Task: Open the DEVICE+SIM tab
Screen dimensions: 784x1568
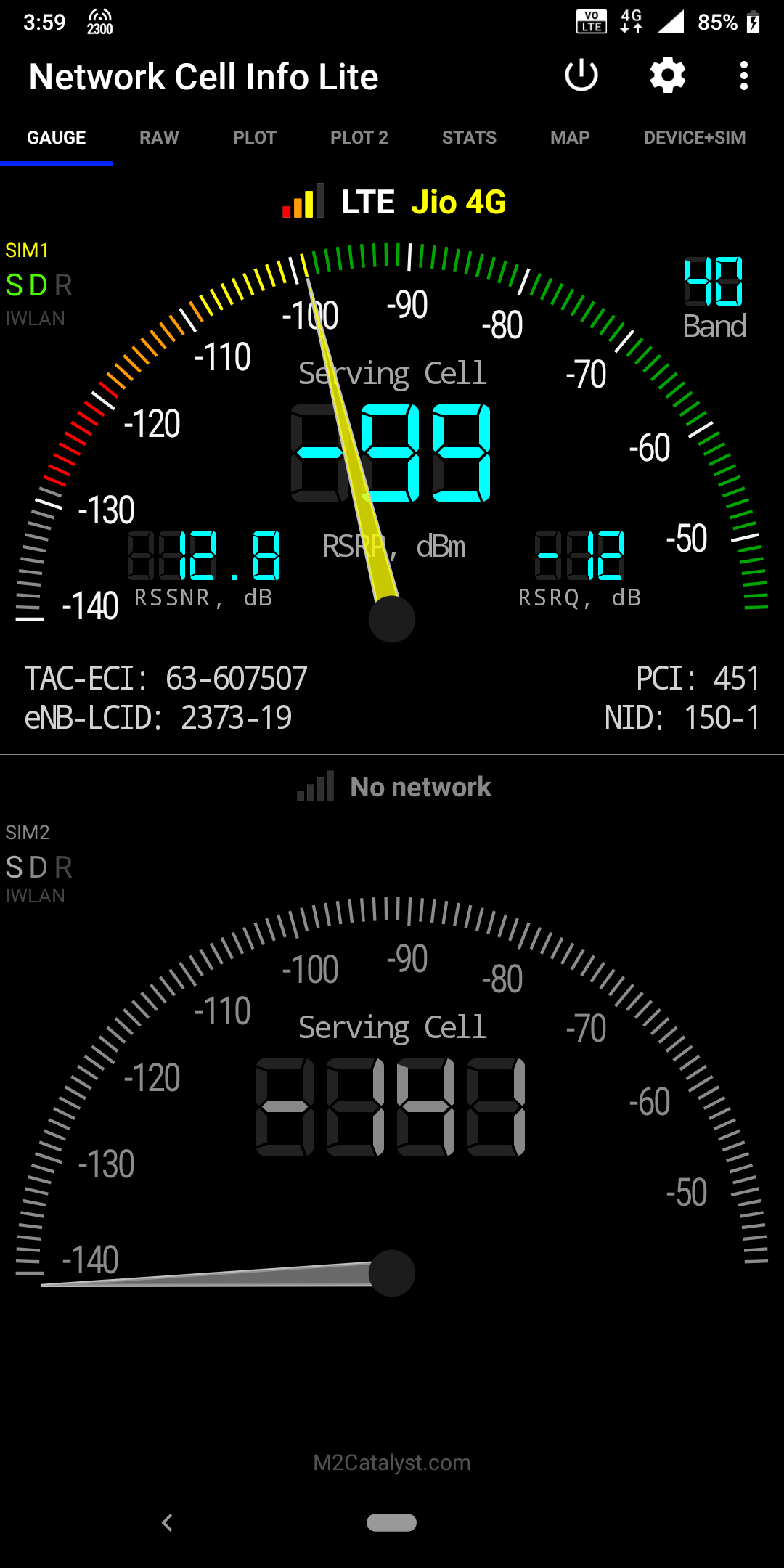Action: pos(695,138)
